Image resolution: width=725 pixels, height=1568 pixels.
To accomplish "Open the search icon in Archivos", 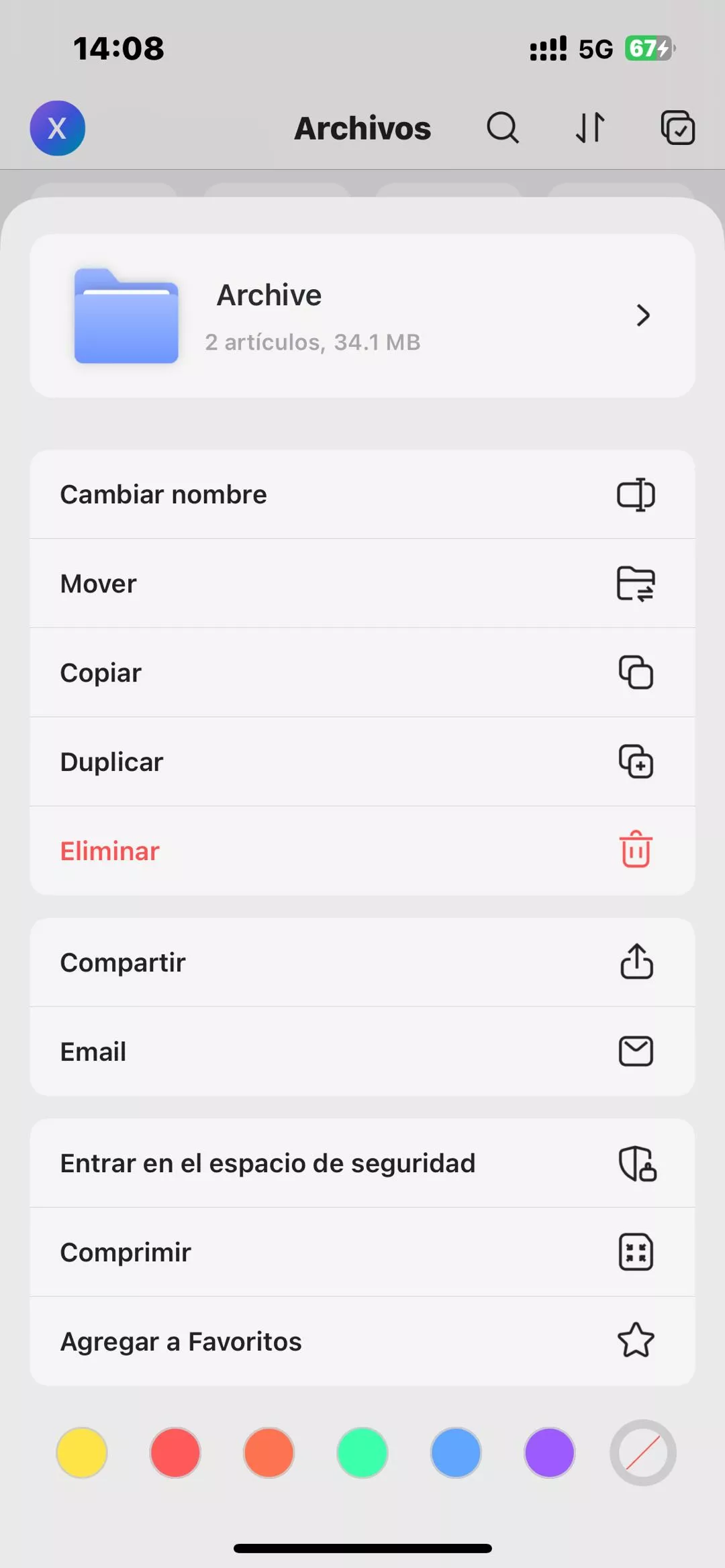I will 503,127.
